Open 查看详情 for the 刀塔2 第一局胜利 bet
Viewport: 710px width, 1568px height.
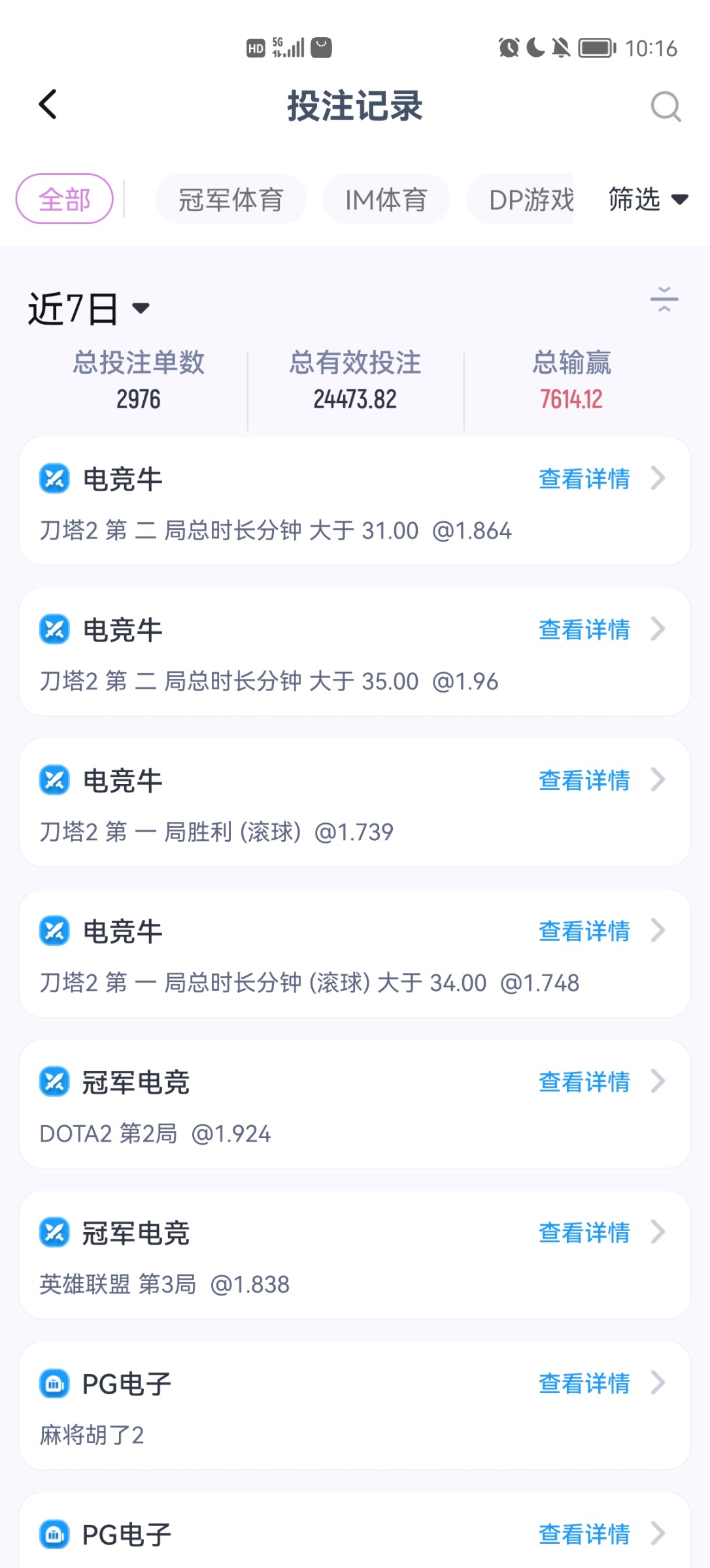tap(583, 780)
